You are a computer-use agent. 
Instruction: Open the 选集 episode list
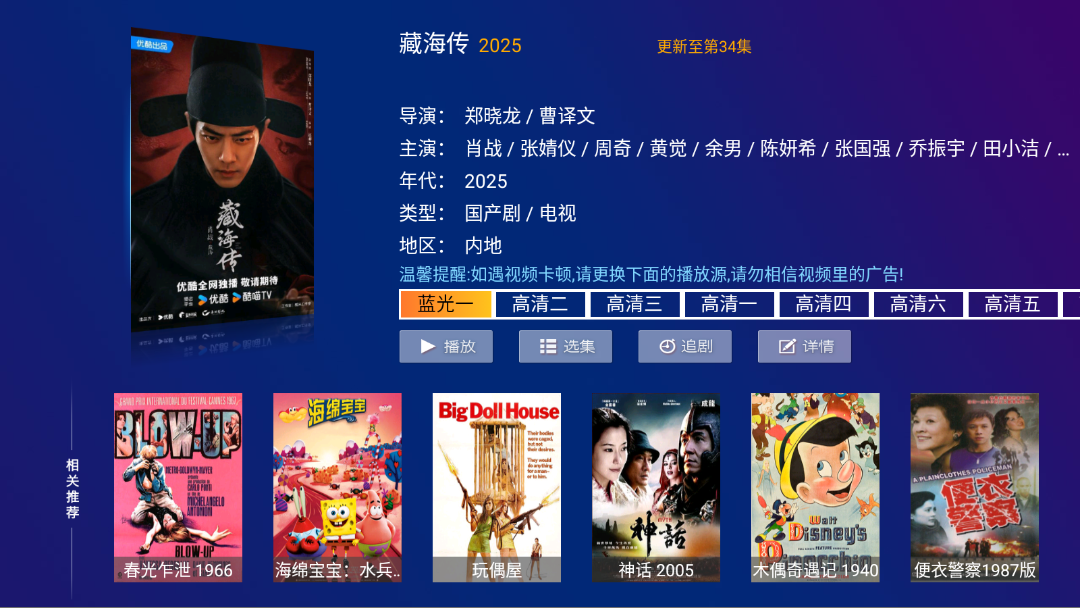(565, 346)
